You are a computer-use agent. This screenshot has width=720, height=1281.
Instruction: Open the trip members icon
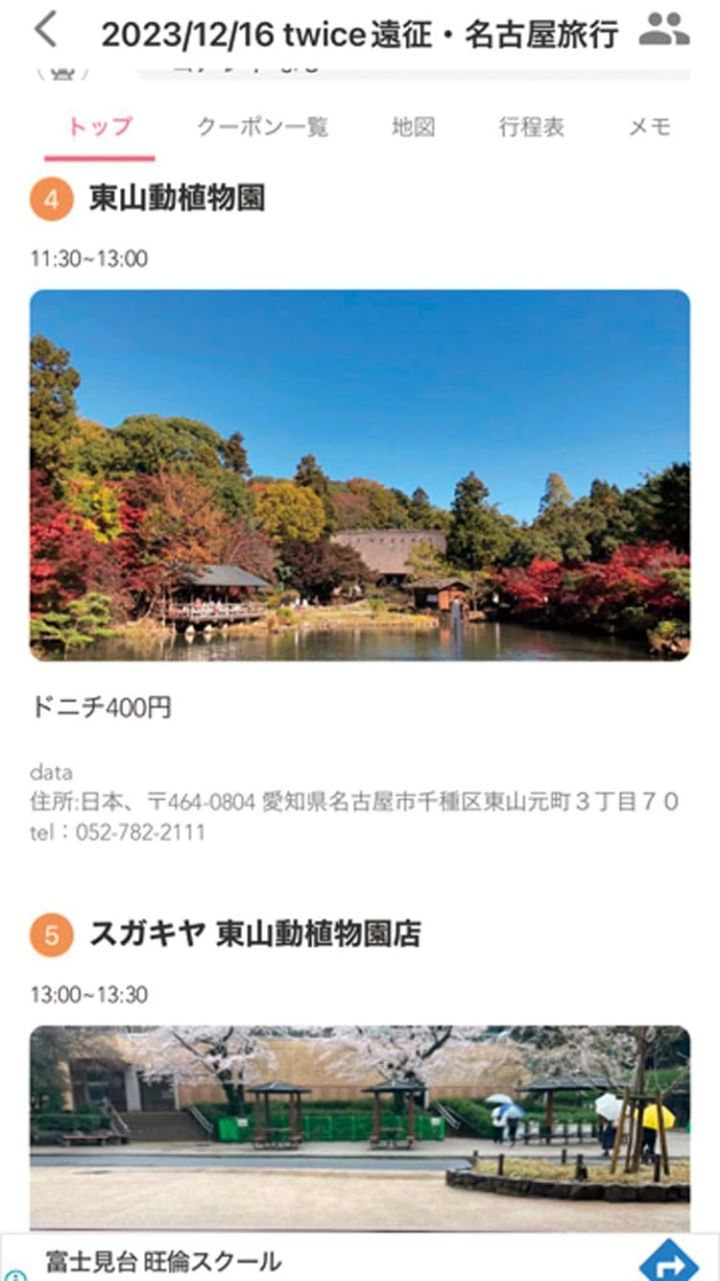(664, 31)
